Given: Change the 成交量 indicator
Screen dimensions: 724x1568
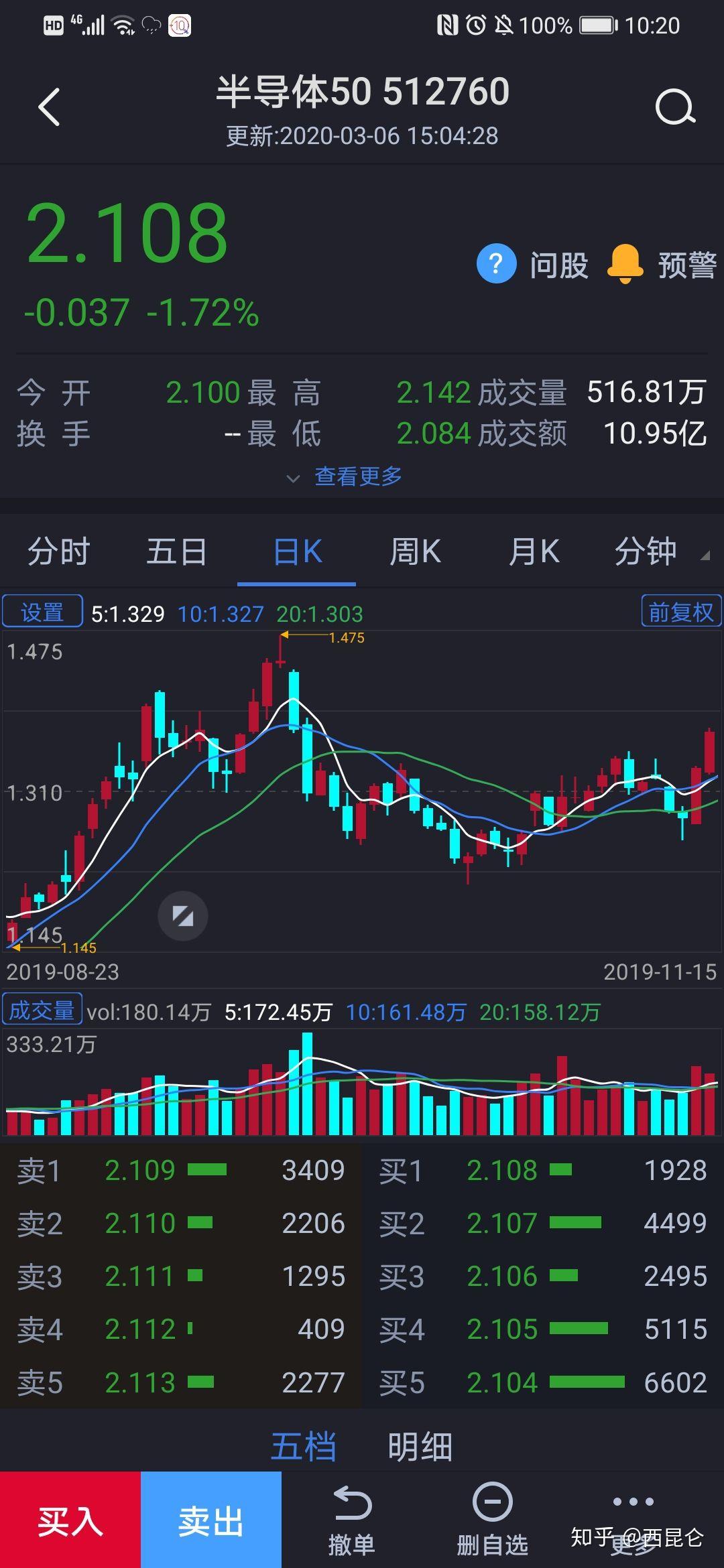Looking at the screenshot, I should [x=42, y=1010].
